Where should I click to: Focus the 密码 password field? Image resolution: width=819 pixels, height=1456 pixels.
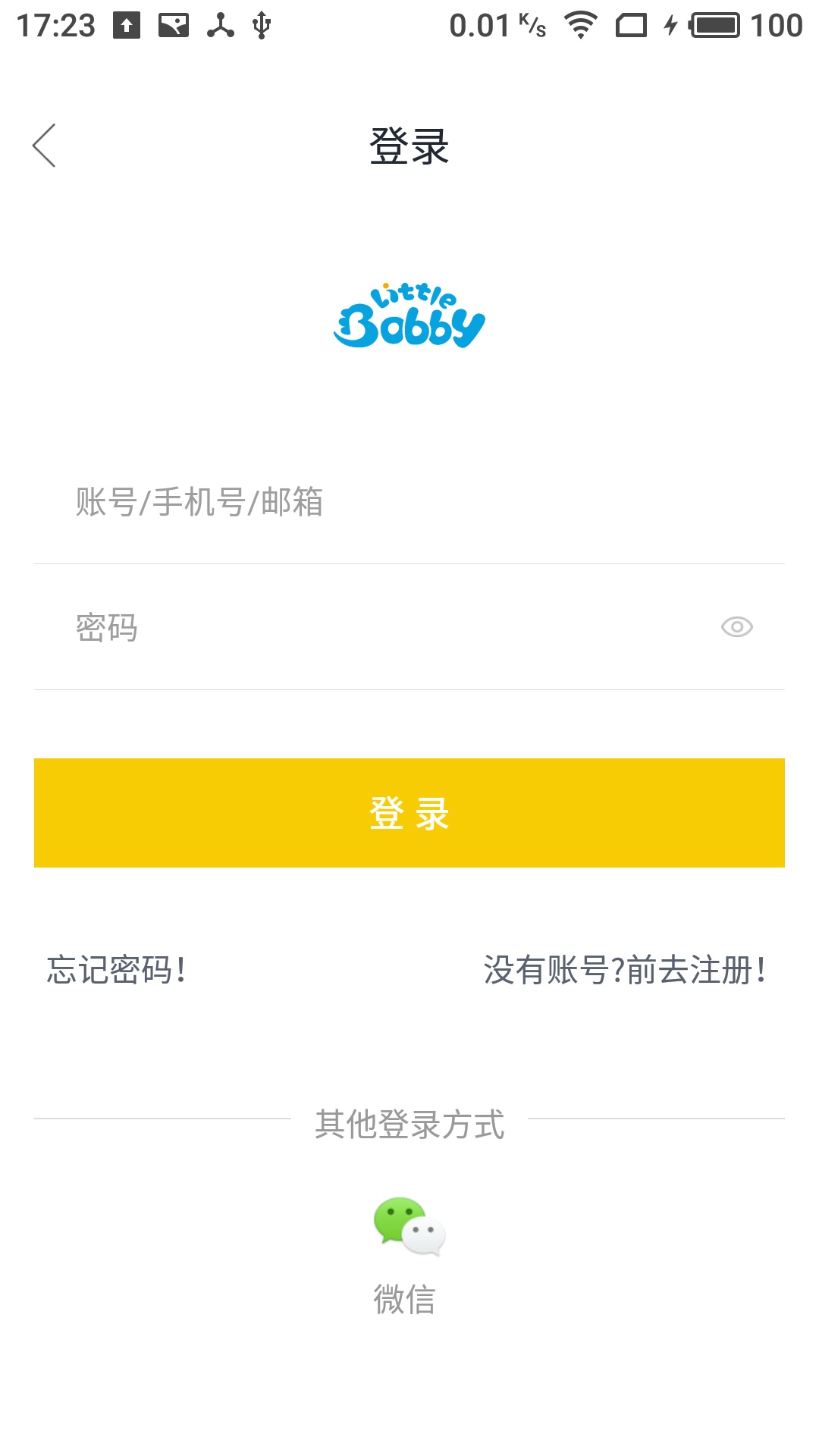pos(303,626)
